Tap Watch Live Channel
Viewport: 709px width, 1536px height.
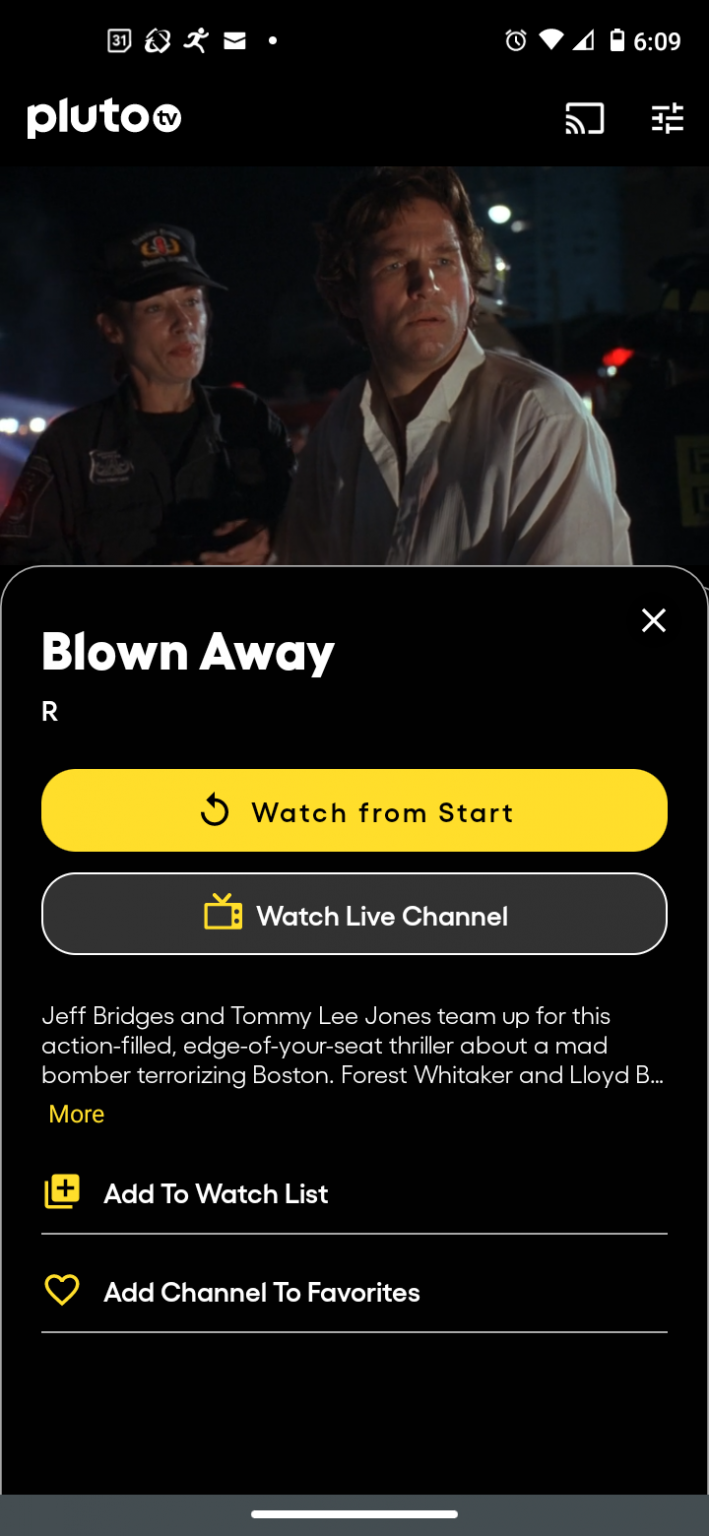tap(354, 914)
